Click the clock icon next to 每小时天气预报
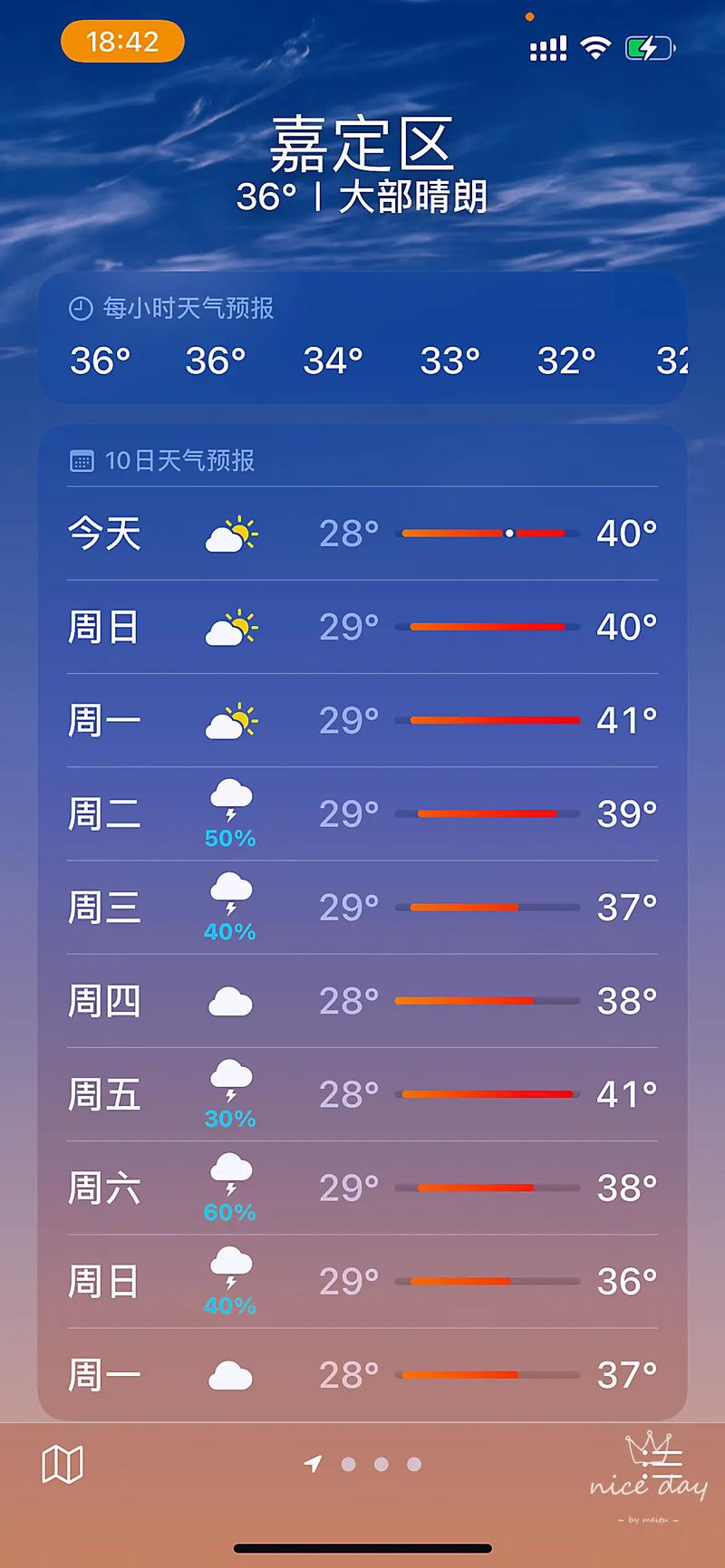725x1568 pixels. (82, 308)
